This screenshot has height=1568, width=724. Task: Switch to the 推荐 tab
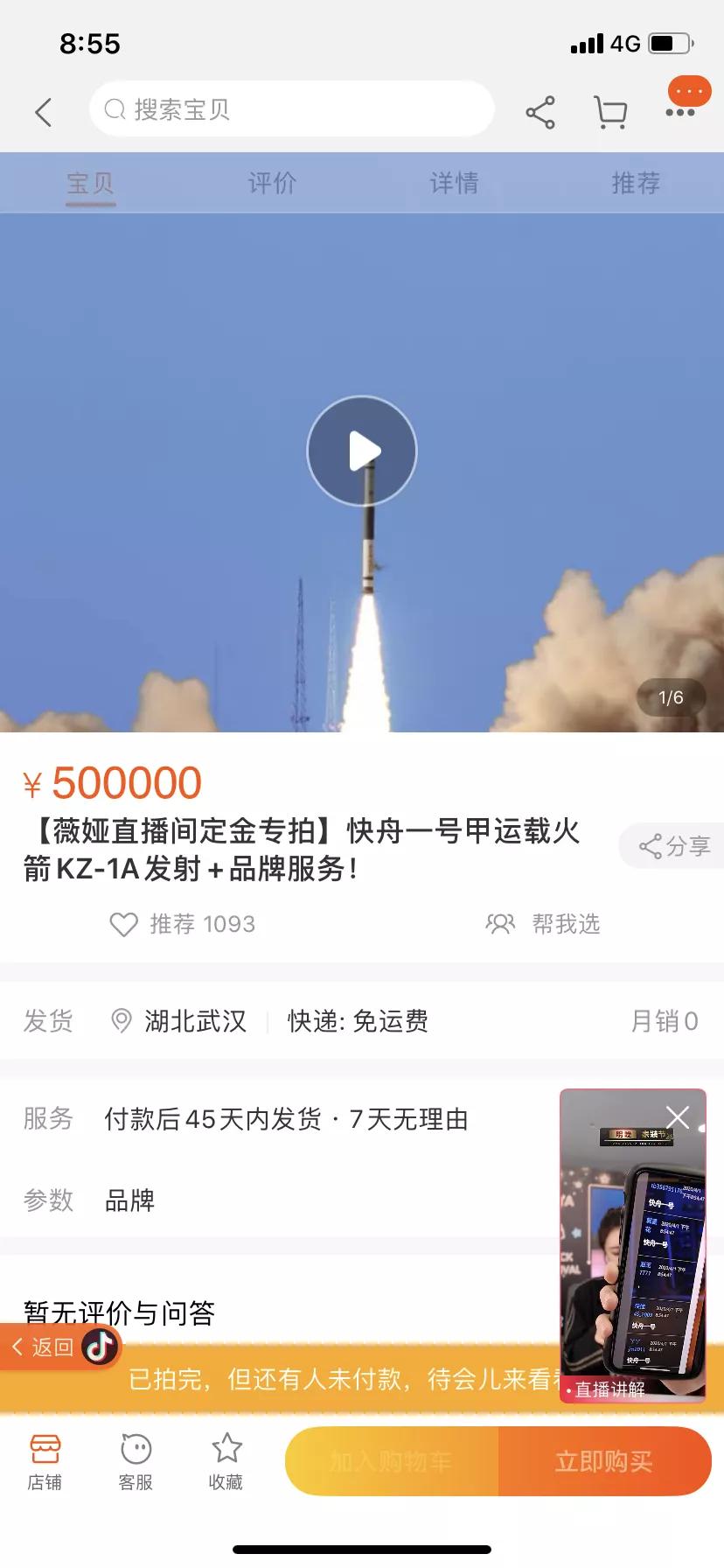coord(636,183)
